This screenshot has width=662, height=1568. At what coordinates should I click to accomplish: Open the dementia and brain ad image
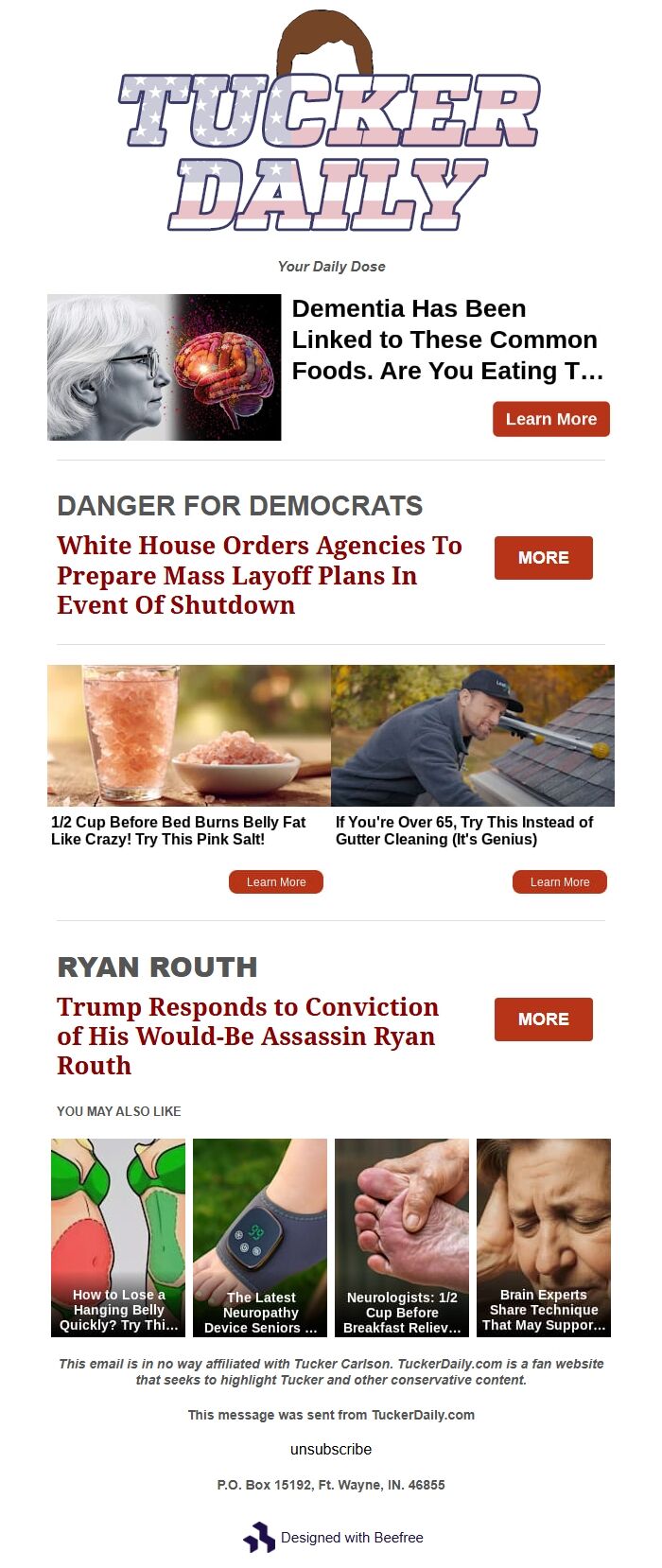(x=165, y=367)
